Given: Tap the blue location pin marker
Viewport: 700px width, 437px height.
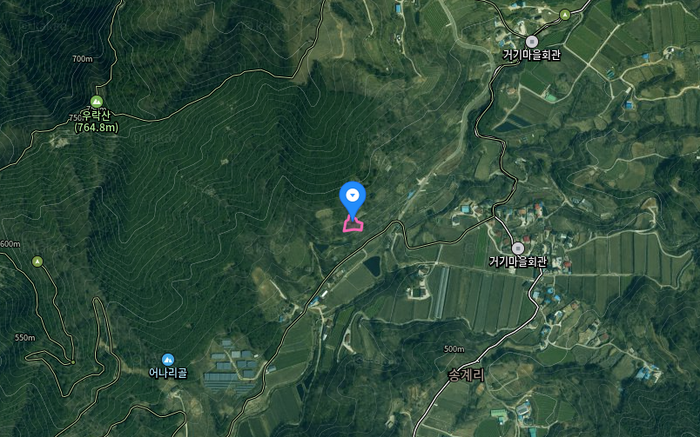Looking at the screenshot, I should 352,195.
